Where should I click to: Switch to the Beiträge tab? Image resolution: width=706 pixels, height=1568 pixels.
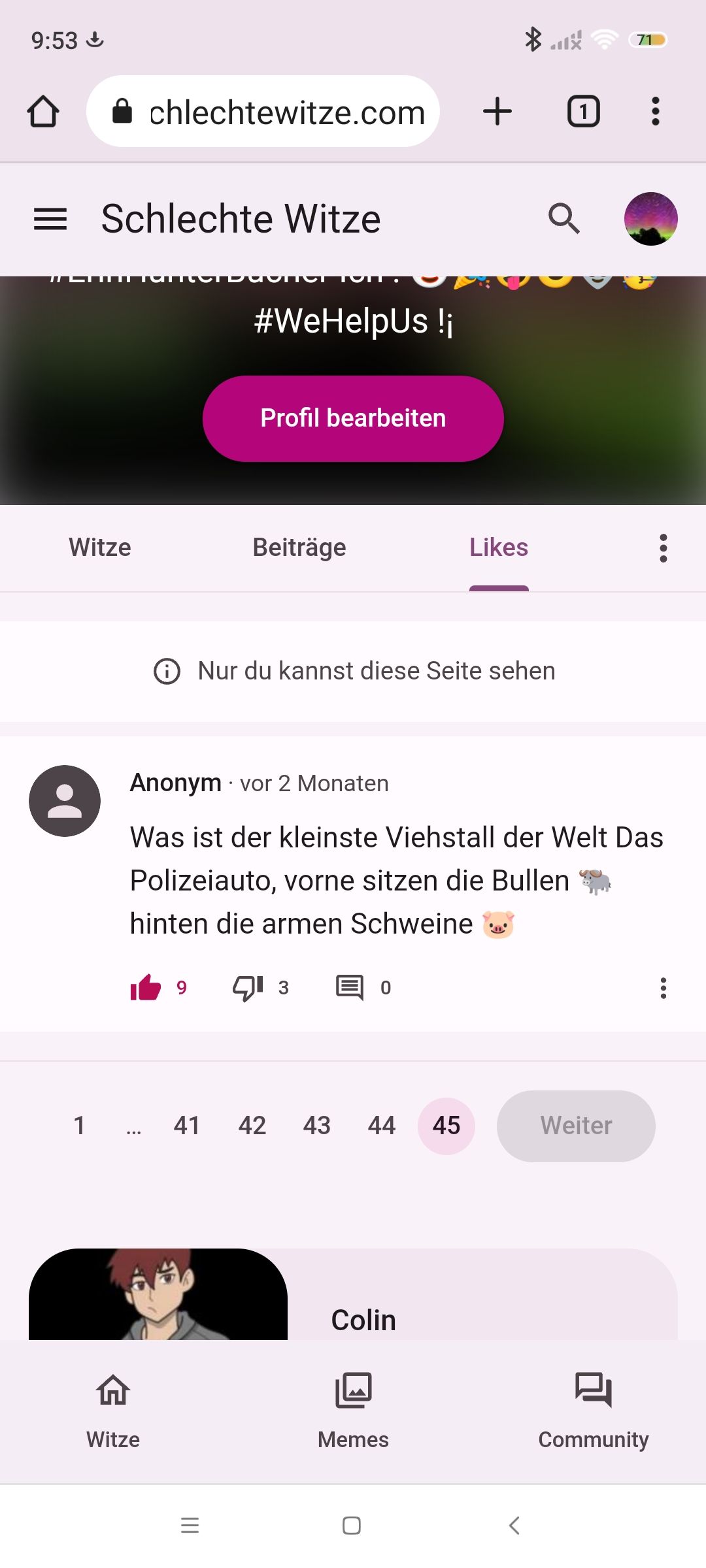[x=299, y=547]
